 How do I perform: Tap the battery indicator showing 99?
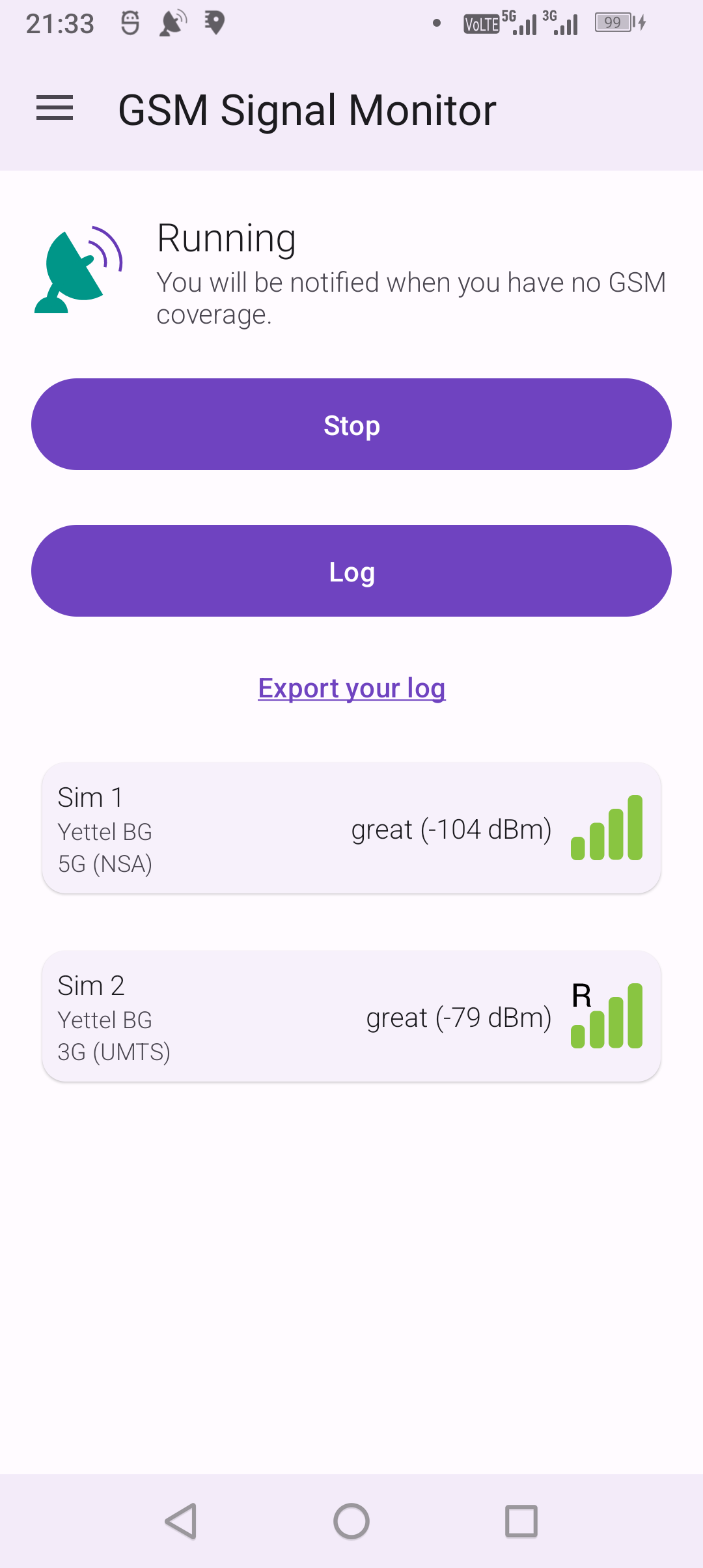[611, 23]
